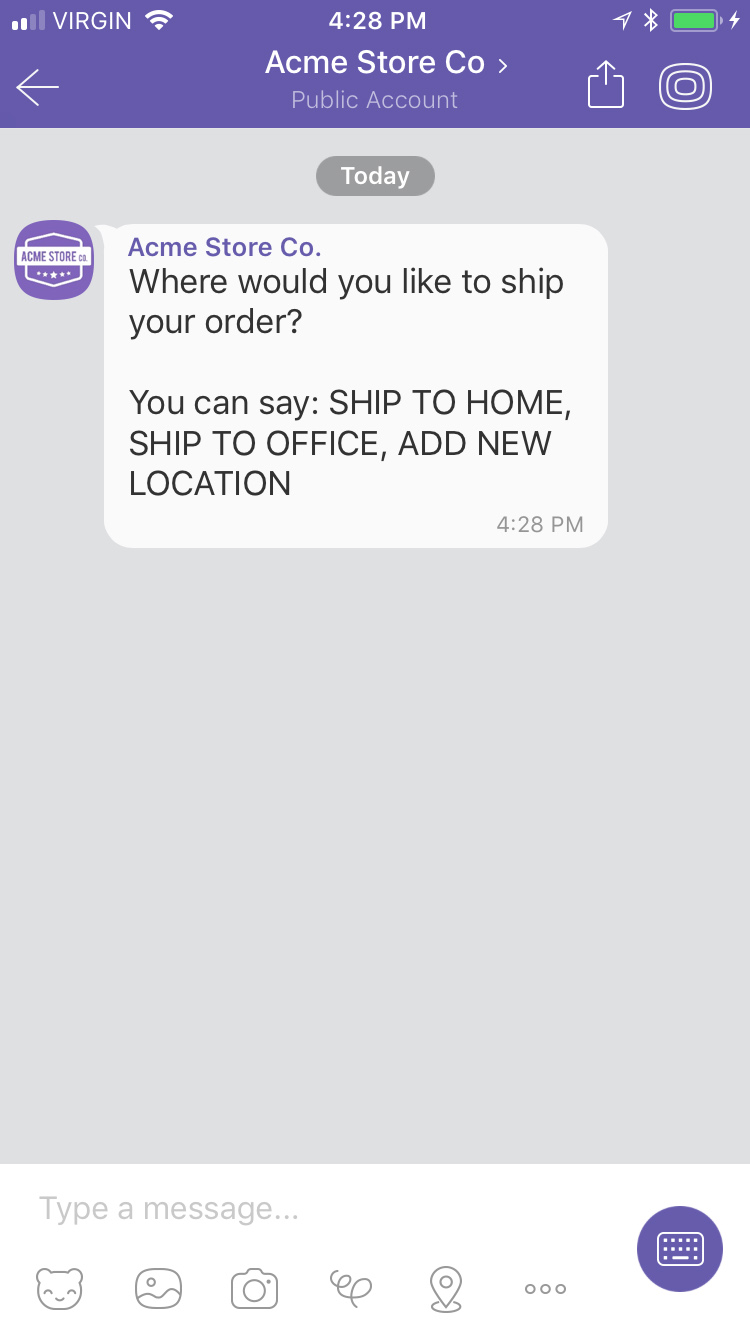750x1334 pixels.
Task: Open the doodle drawing tool
Action: tap(351, 1286)
